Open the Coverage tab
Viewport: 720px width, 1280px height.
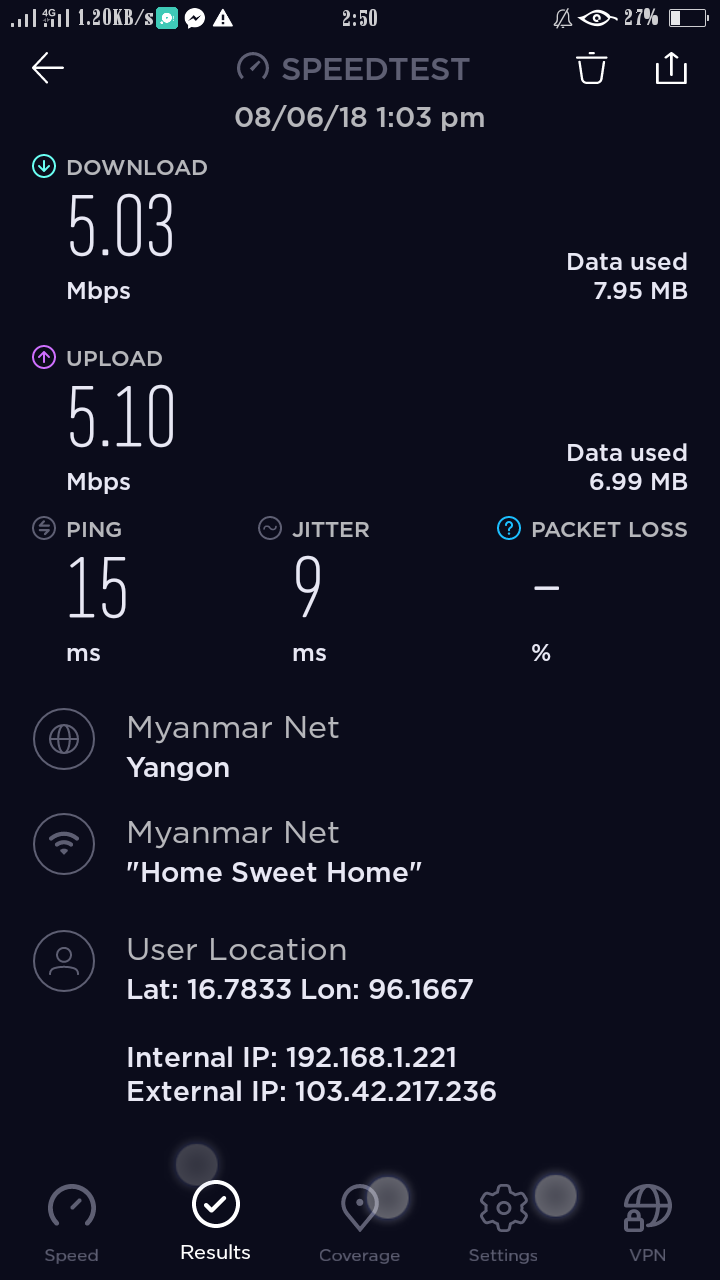(x=359, y=1222)
